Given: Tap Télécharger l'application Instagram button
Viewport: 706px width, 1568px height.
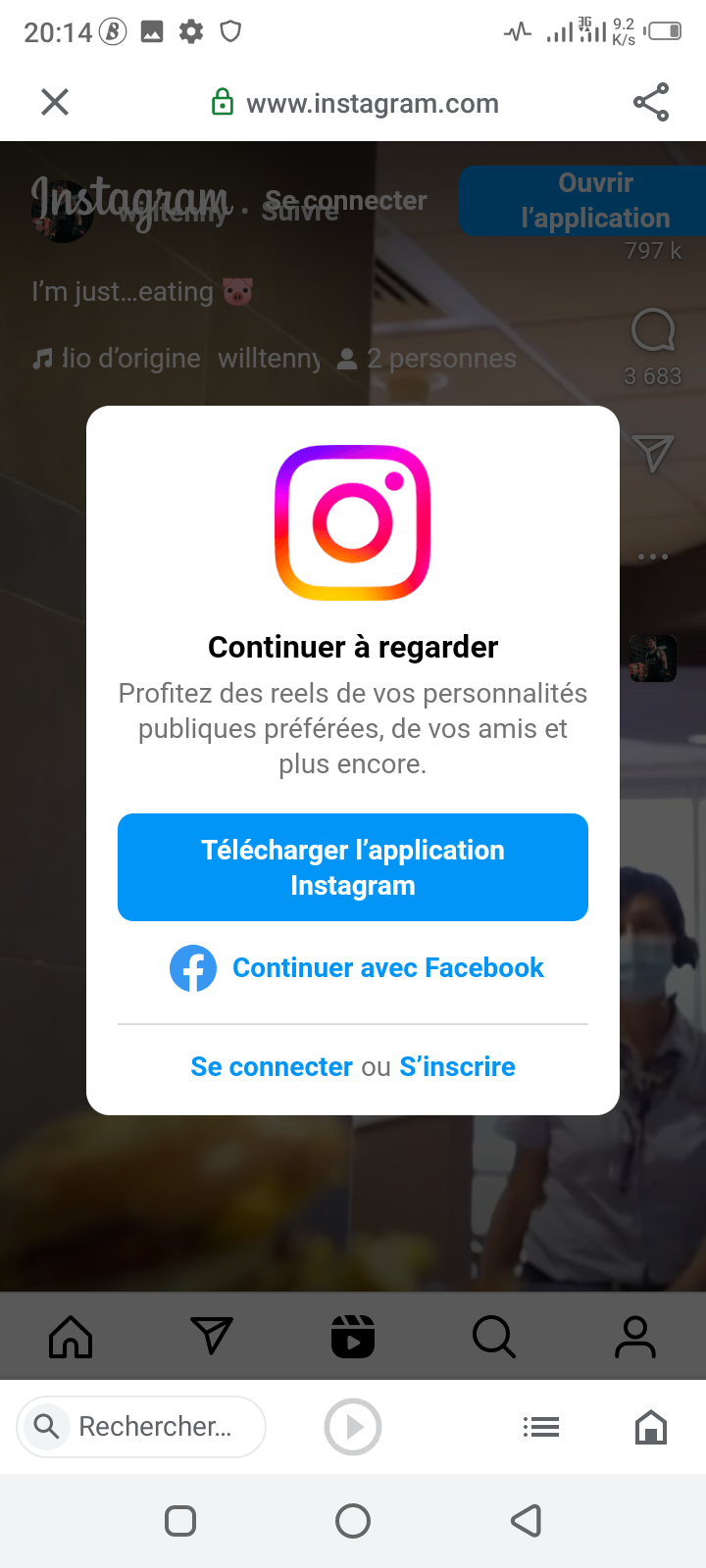Looking at the screenshot, I should pos(353,867).
